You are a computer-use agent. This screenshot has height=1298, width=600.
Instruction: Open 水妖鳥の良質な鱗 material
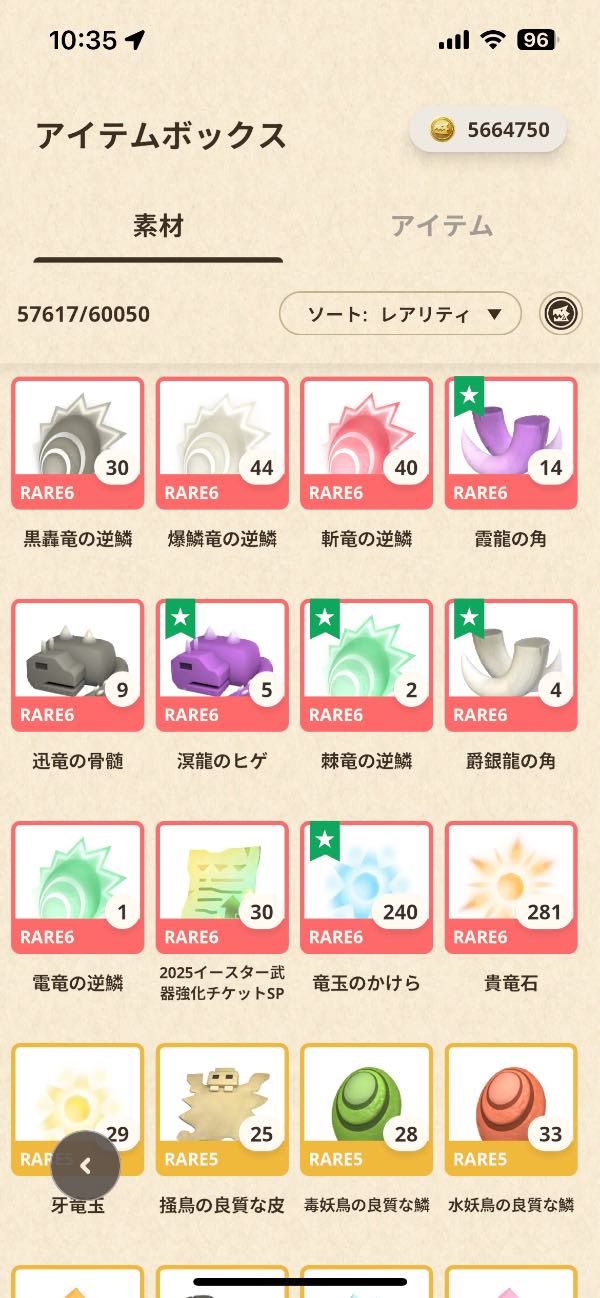pyautogui.click(x=510, y=1109)
